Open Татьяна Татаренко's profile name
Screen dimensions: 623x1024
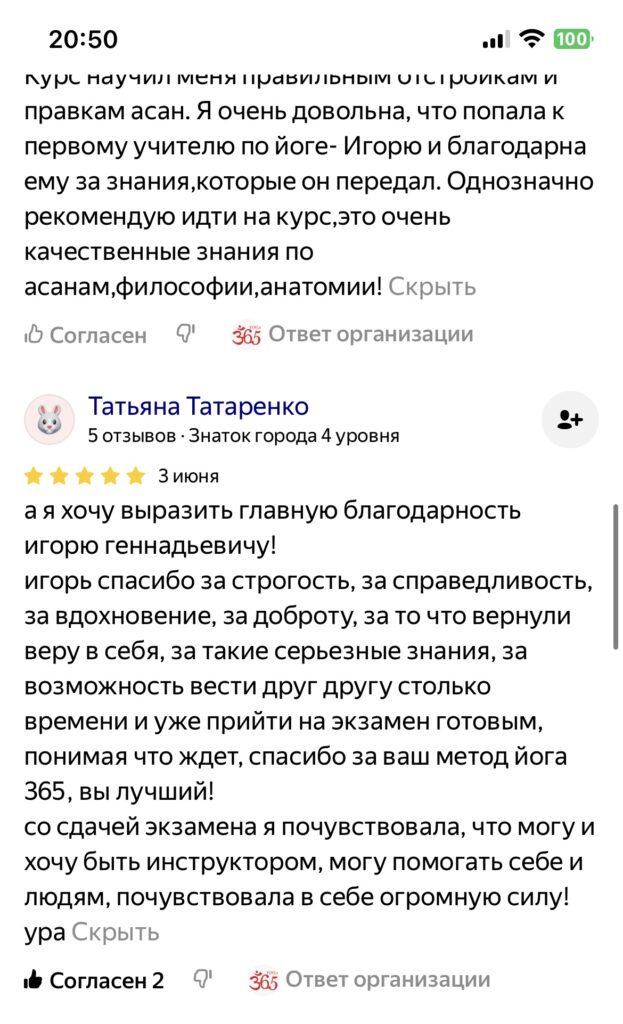click(x=199, y=406)
